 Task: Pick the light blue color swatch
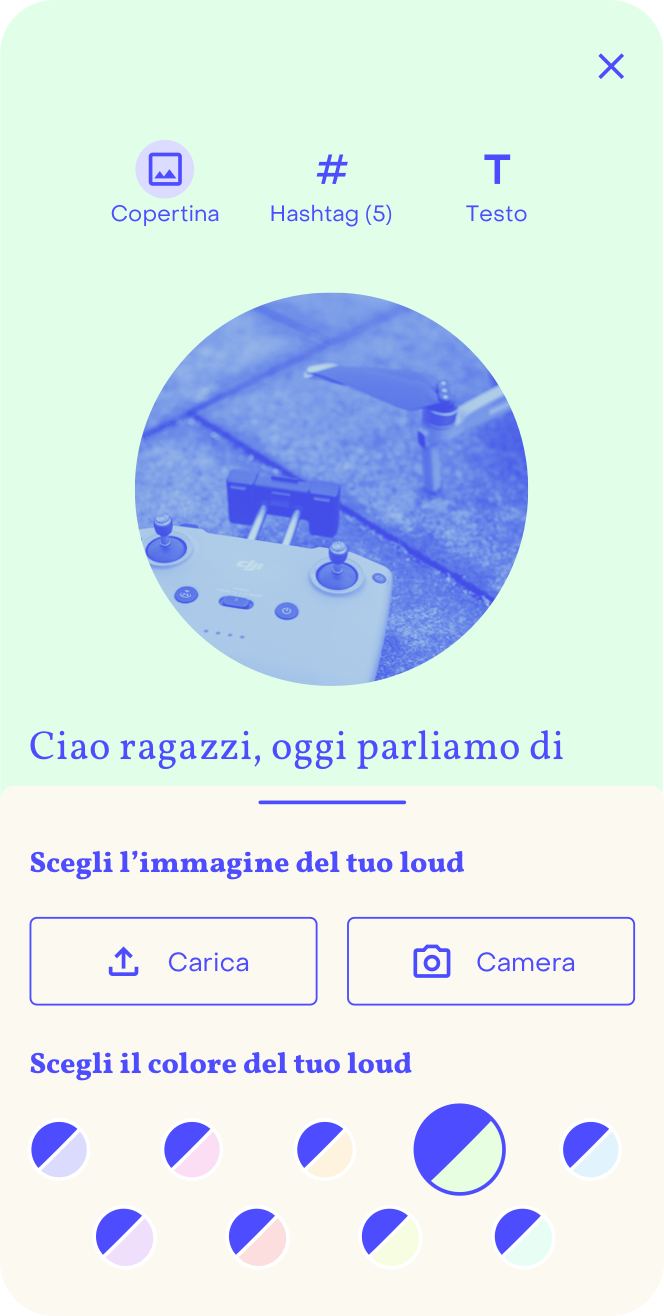591,1150
